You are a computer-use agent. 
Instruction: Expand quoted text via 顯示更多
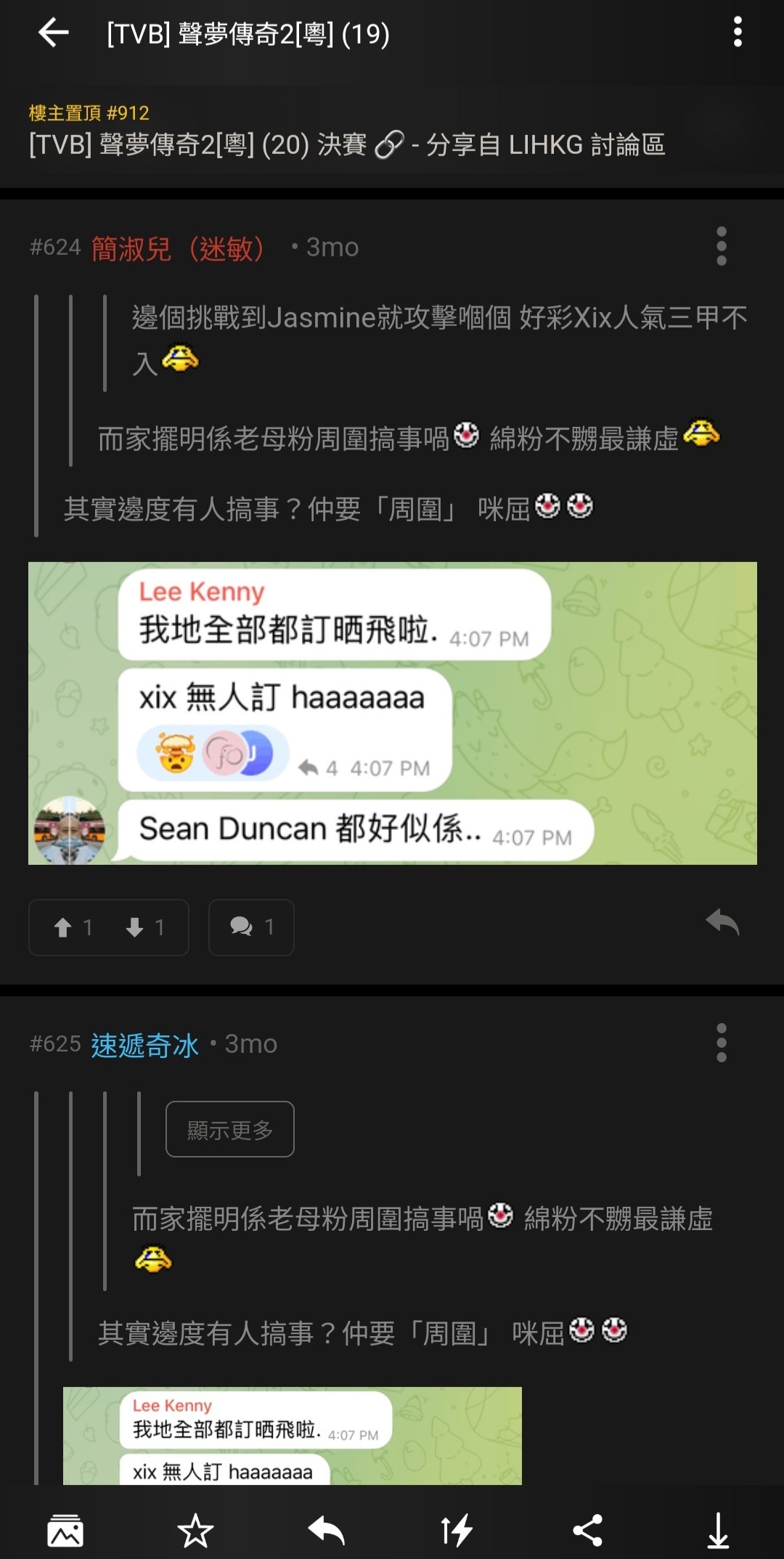[229, 1128]
